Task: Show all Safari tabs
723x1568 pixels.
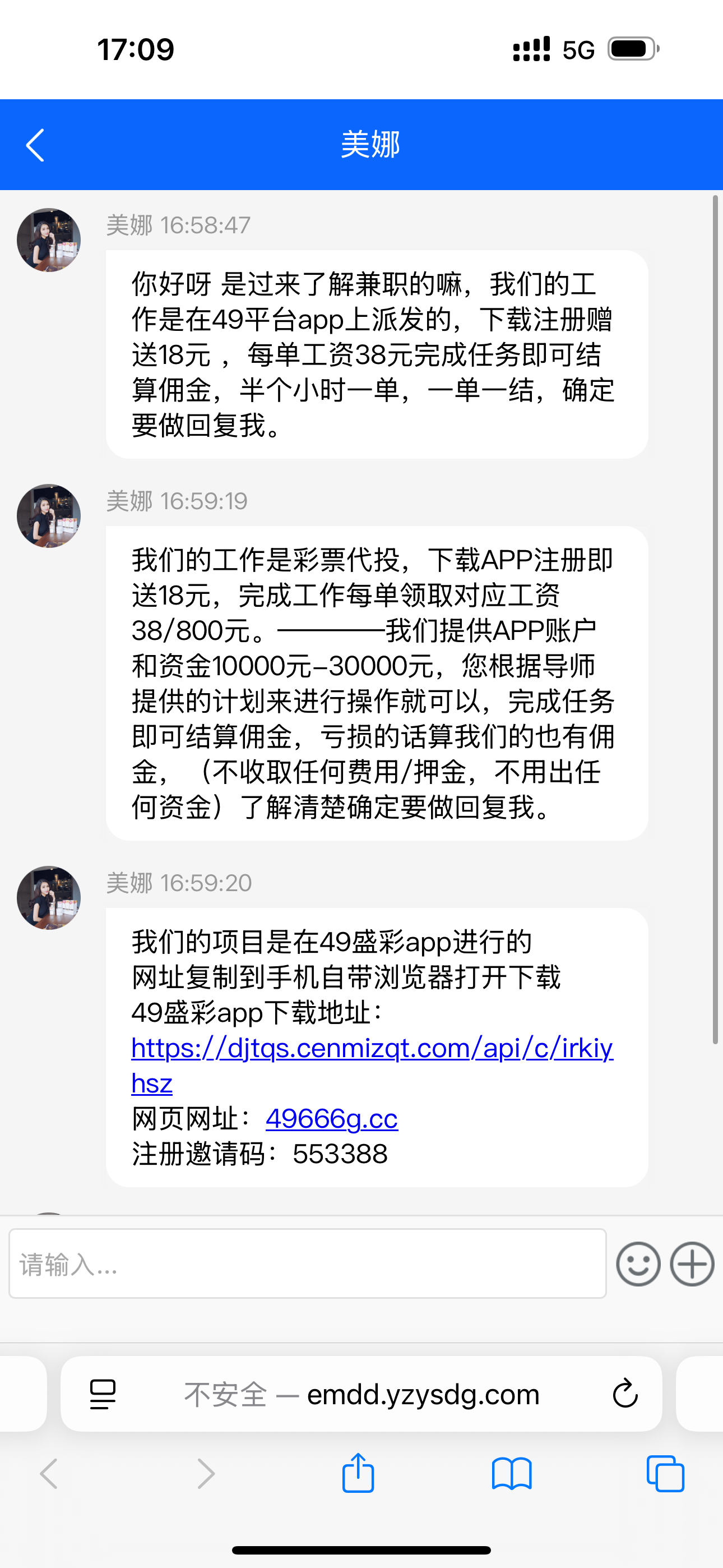Action: (x=665, y=1474)
